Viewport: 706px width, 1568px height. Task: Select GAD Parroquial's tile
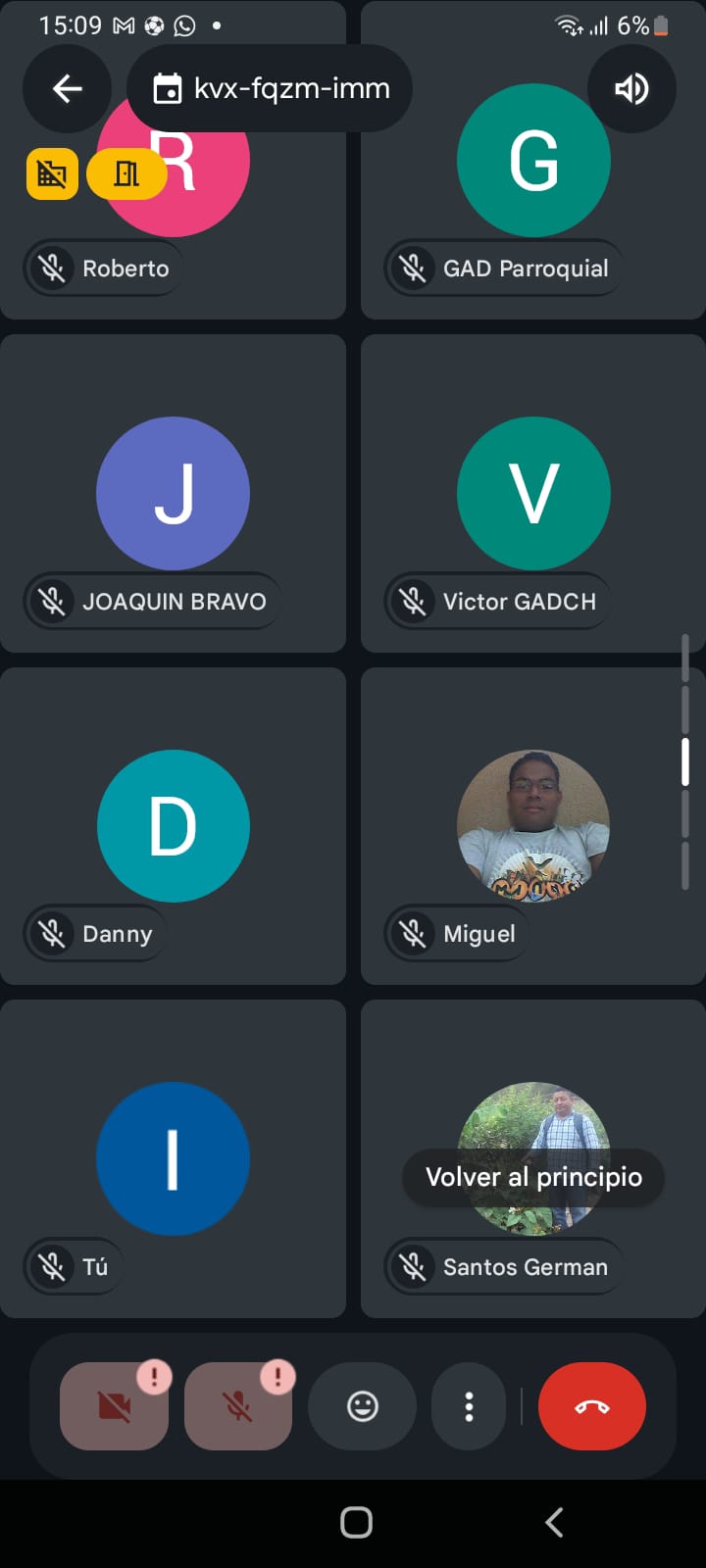click(533, 196)
